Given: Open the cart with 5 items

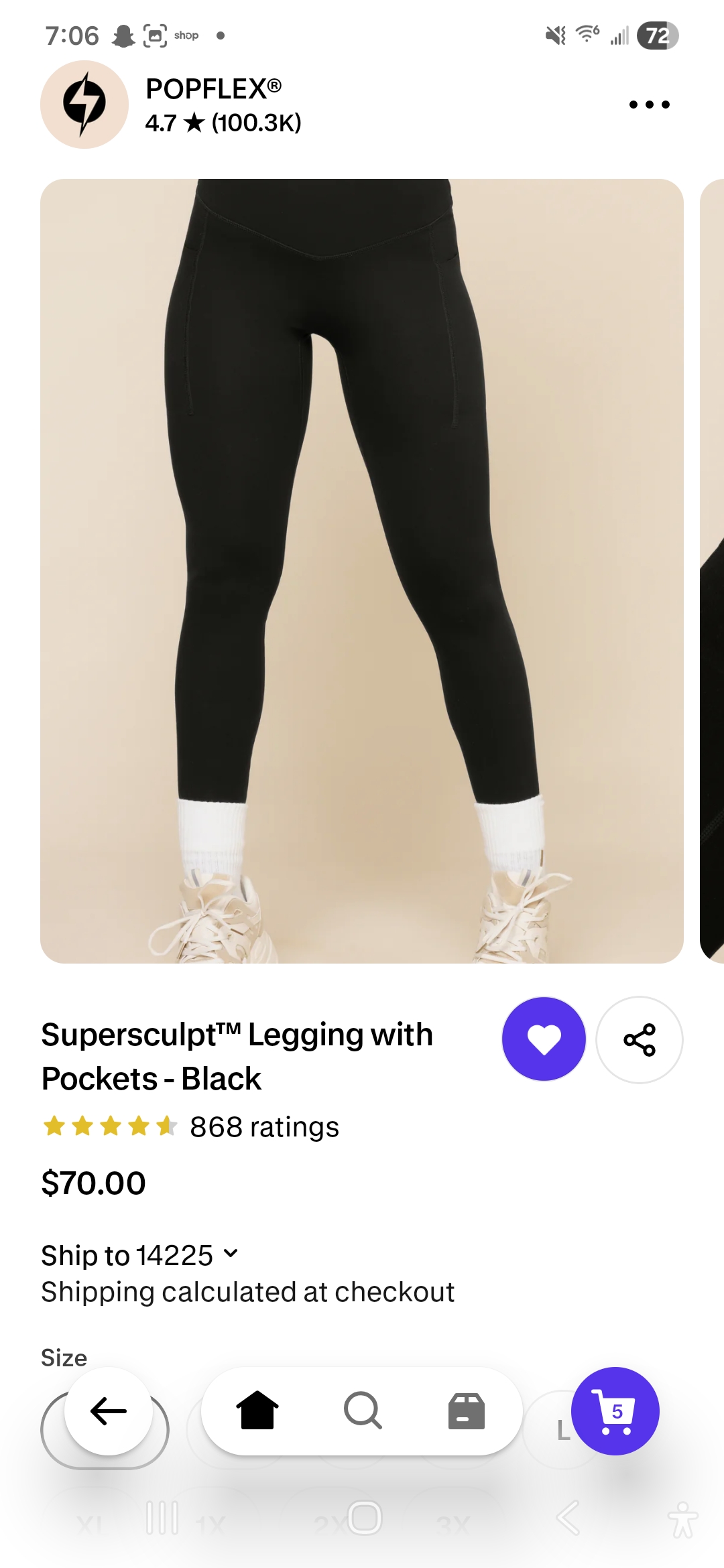Looking at the screenshot, I should (615, 1411).
